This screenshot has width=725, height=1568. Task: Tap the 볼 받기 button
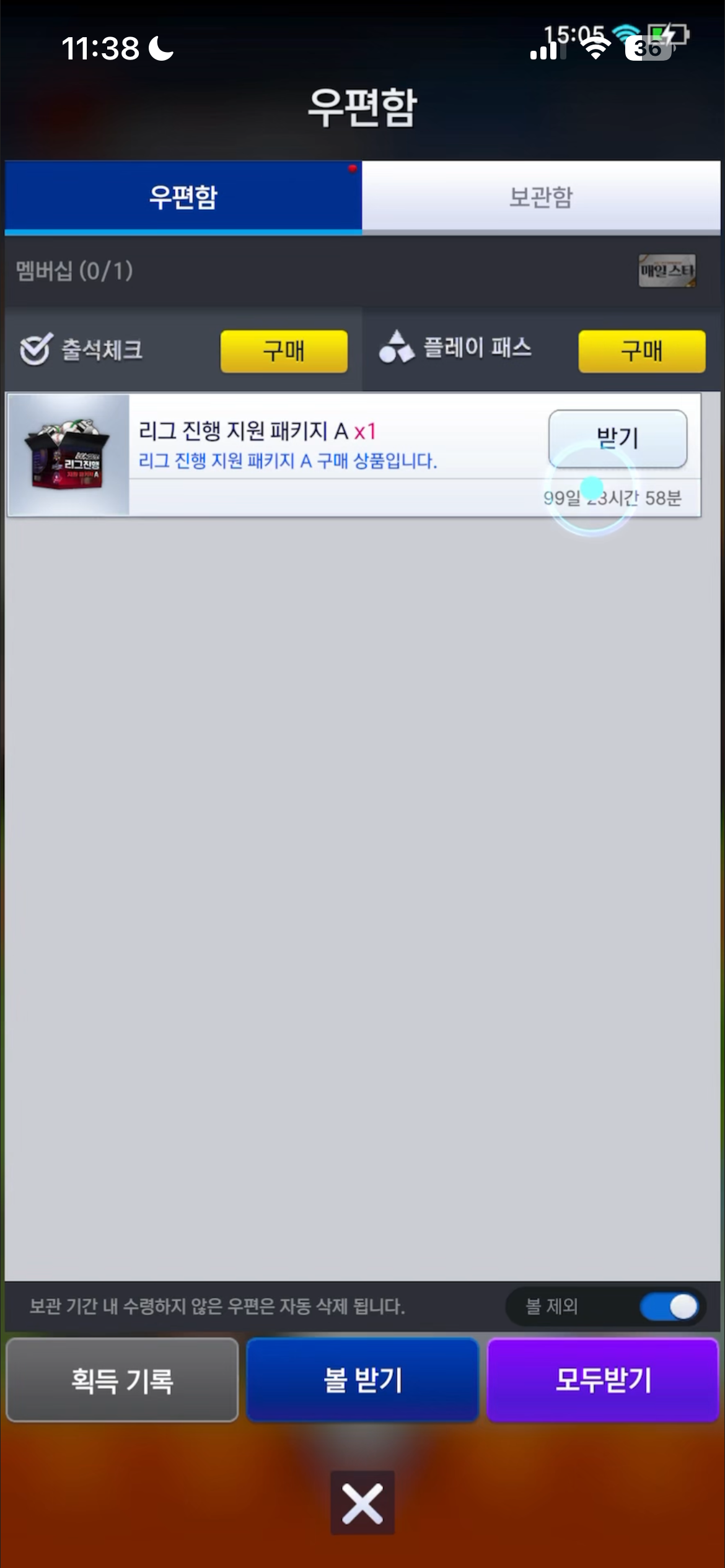362,1380
